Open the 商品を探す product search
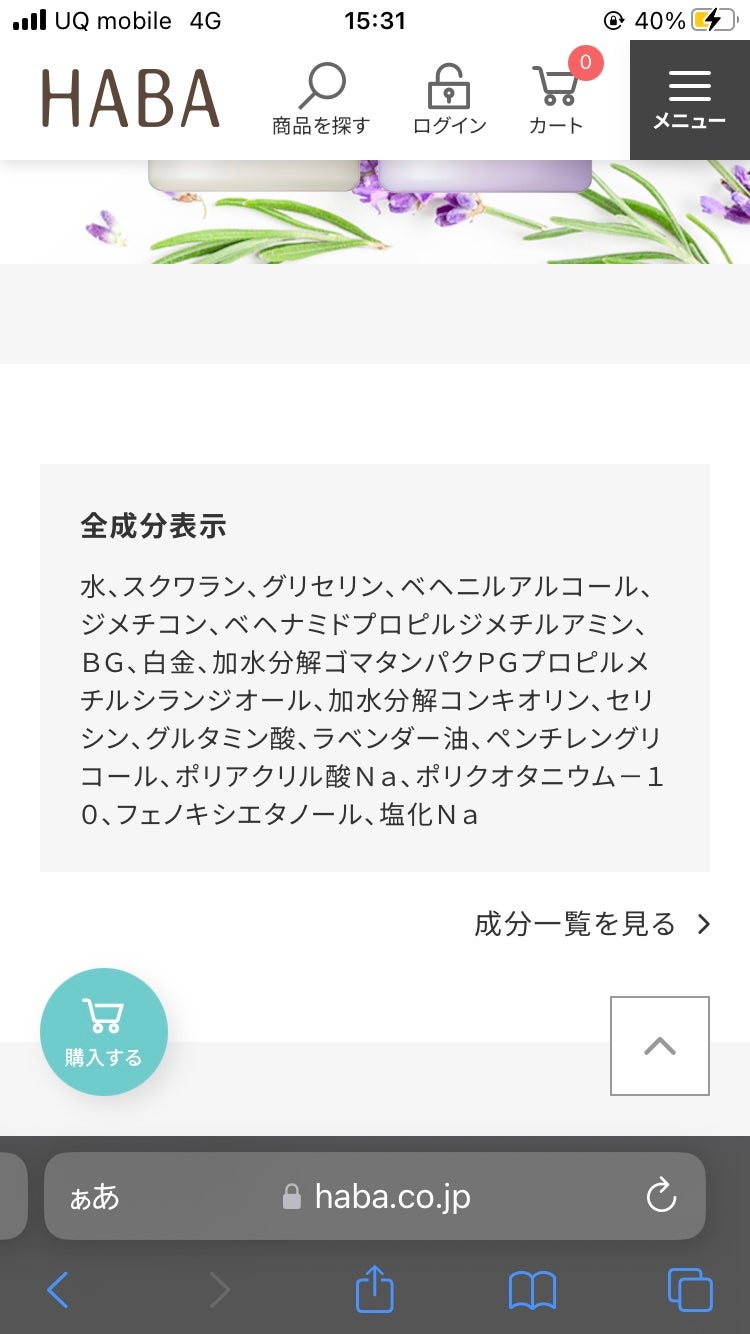 321,100
